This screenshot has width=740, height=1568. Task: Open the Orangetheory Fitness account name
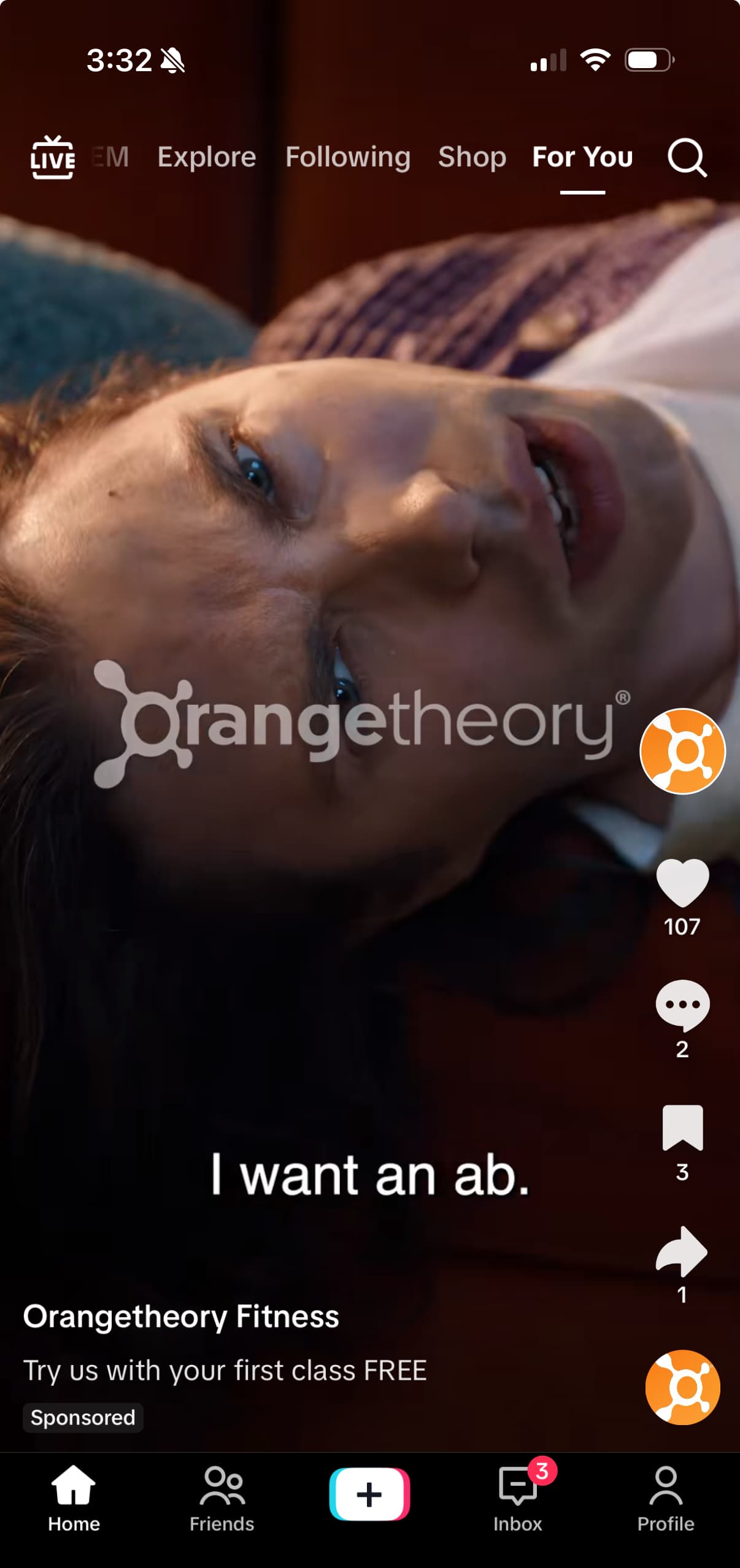point(181,1316)
